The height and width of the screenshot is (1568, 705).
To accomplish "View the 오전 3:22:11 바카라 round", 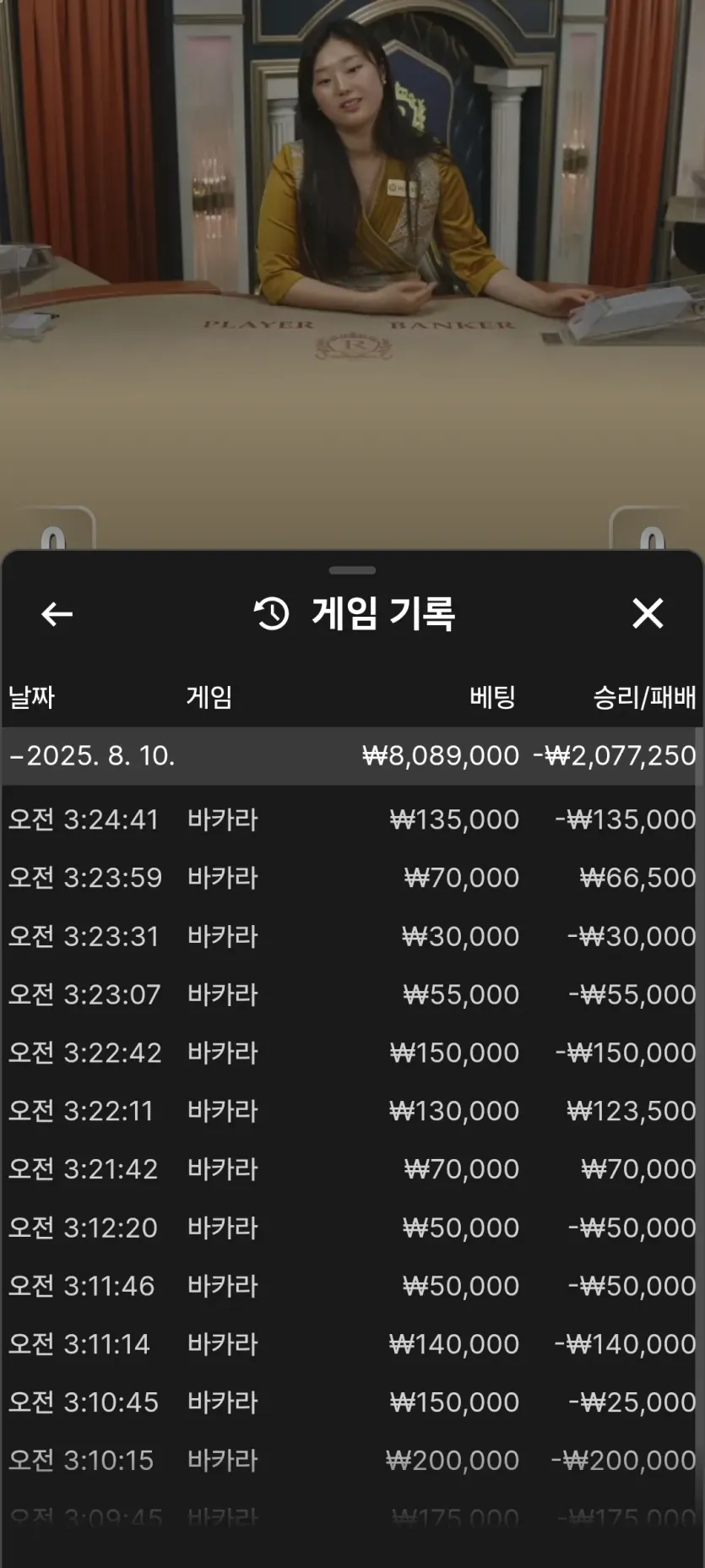I will pos(352,1111).
